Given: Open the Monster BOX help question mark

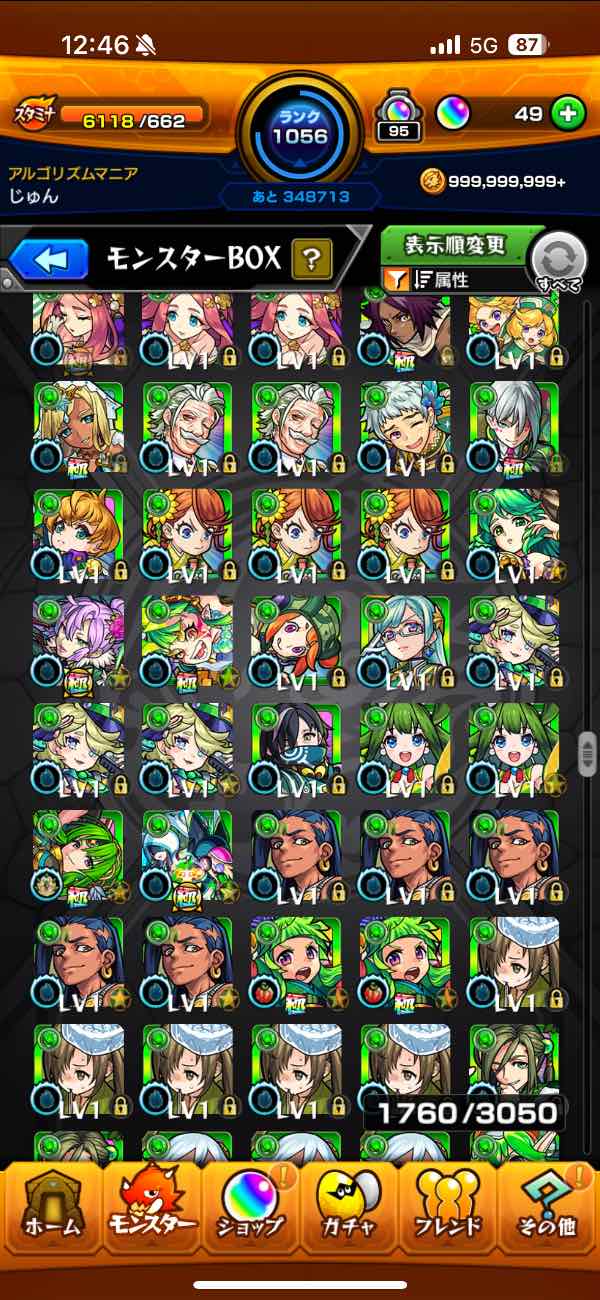Looking at the screenshot, I should coord(312,261).
